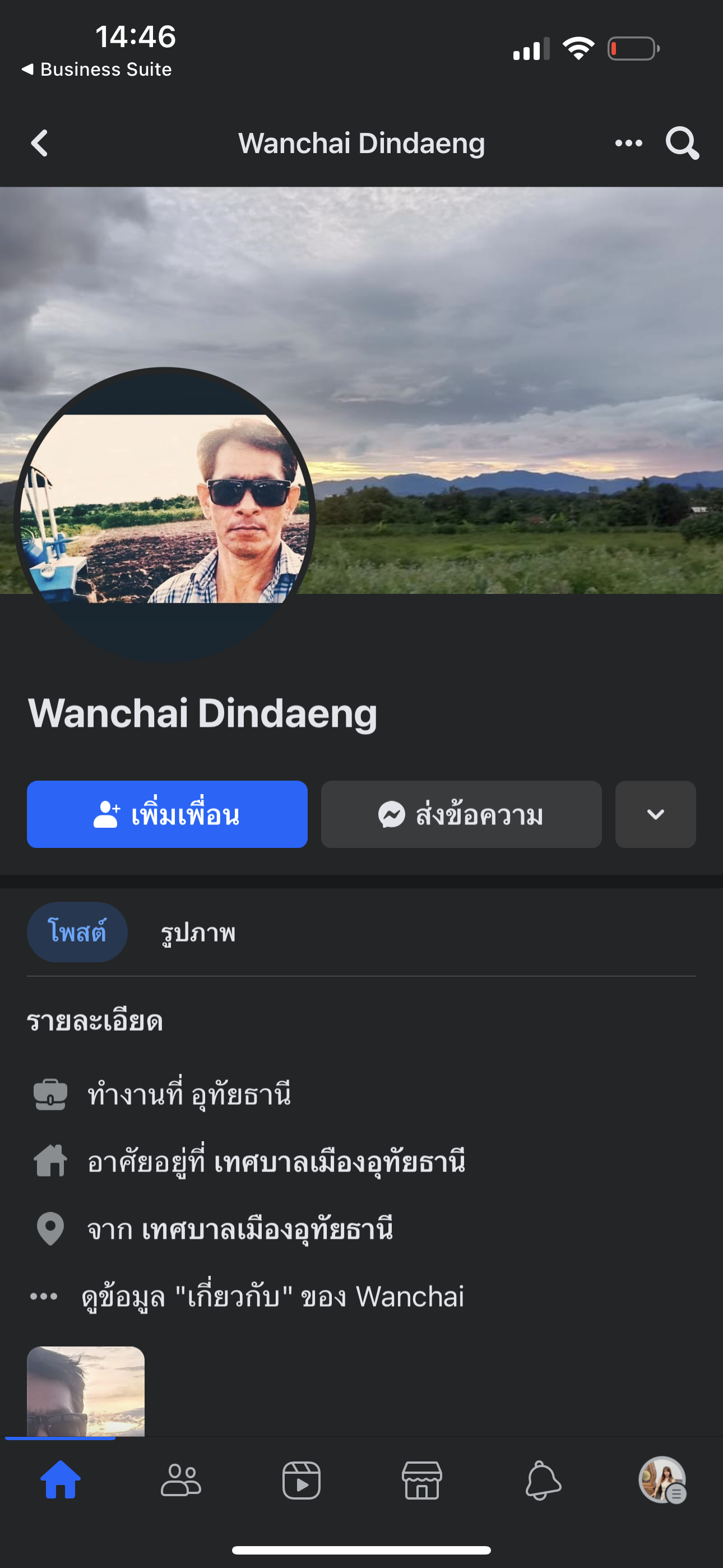Tap the เพิ่มเพื่อน add friend button
This screenshot has height=1568, width=723.
[167, 814]
